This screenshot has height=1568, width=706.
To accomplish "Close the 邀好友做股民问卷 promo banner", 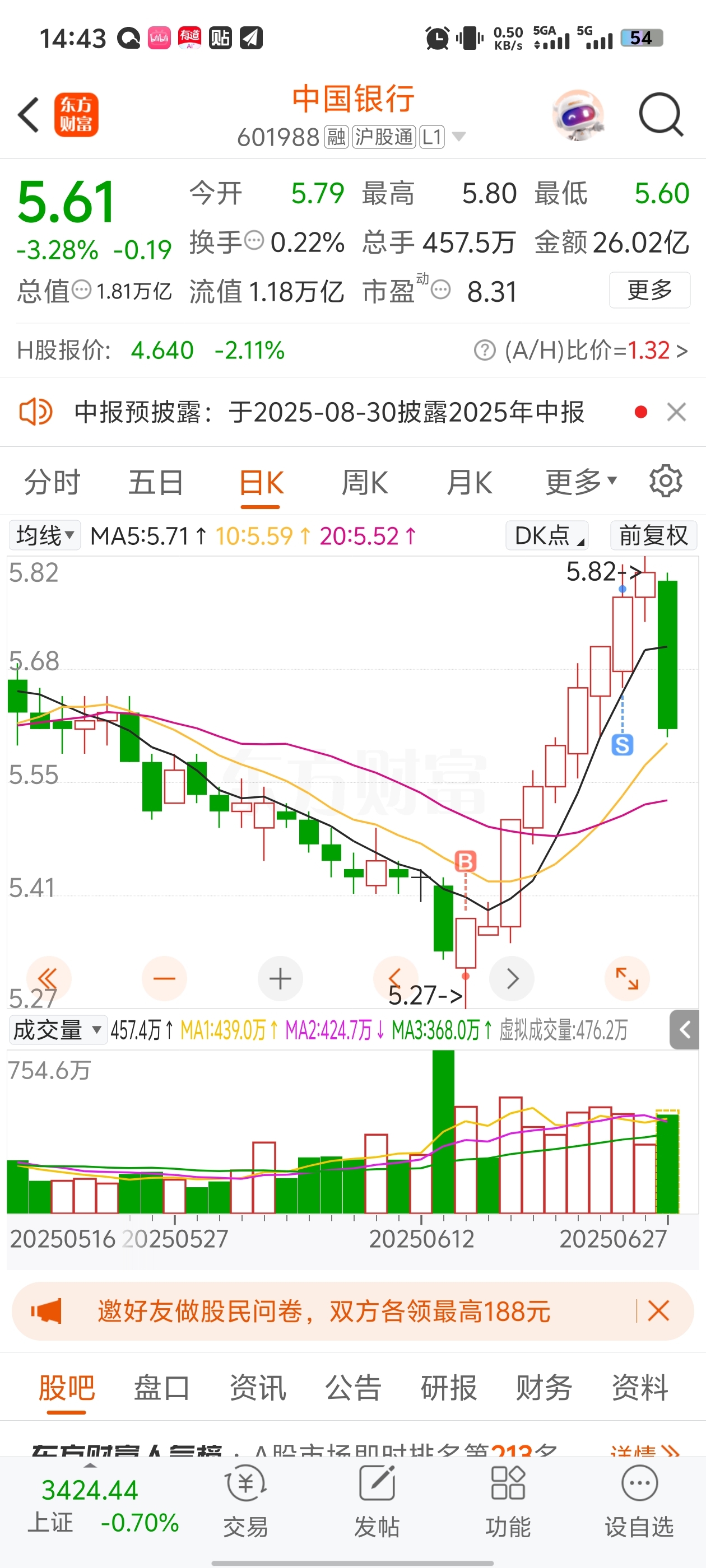I will (658, 1310).
